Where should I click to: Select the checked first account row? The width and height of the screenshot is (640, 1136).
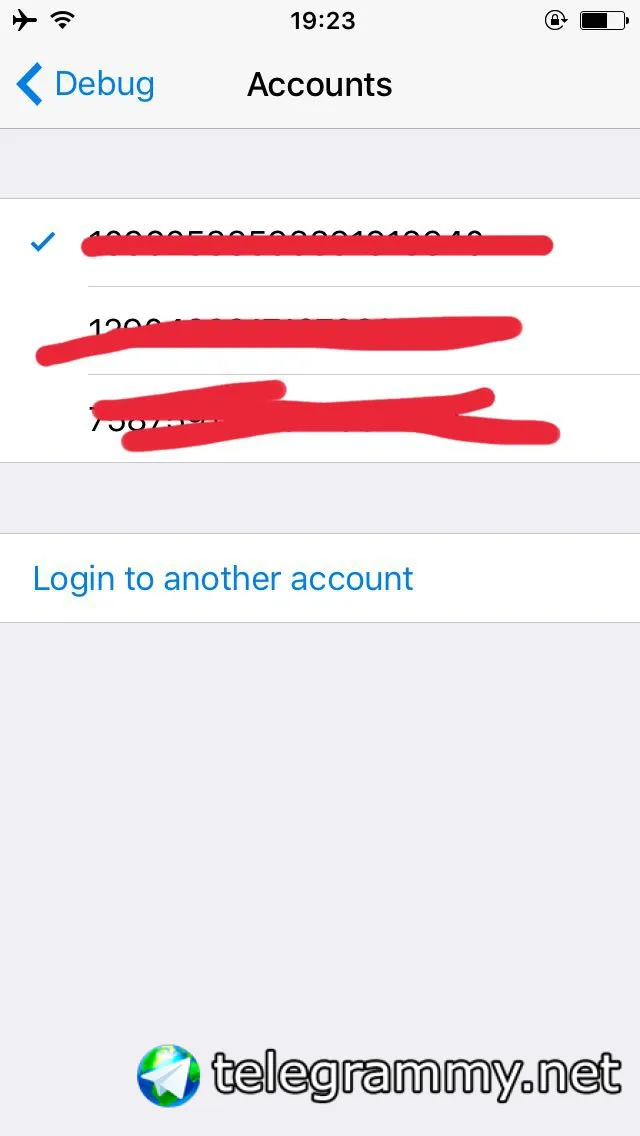click(320, 243)
